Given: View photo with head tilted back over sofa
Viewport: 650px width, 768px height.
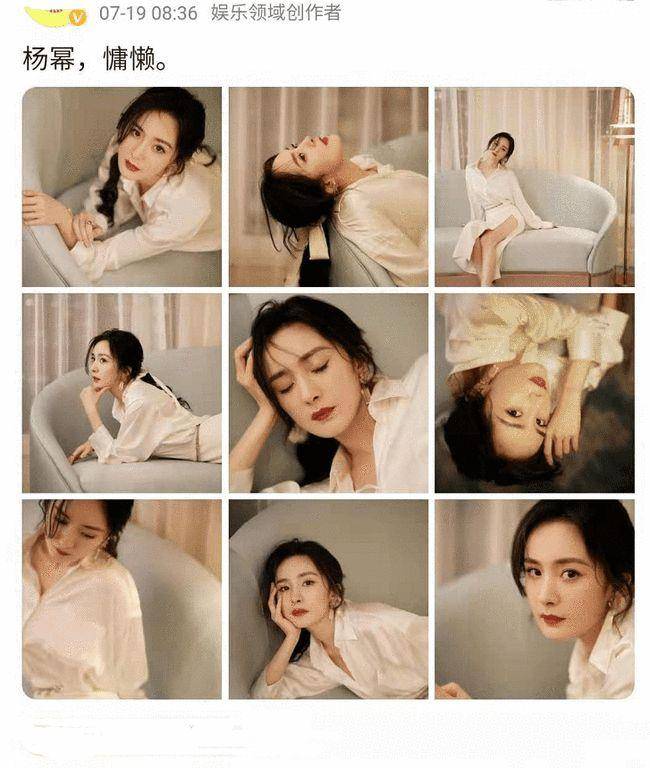Looking at the screenshot, I should pos(328,187).
